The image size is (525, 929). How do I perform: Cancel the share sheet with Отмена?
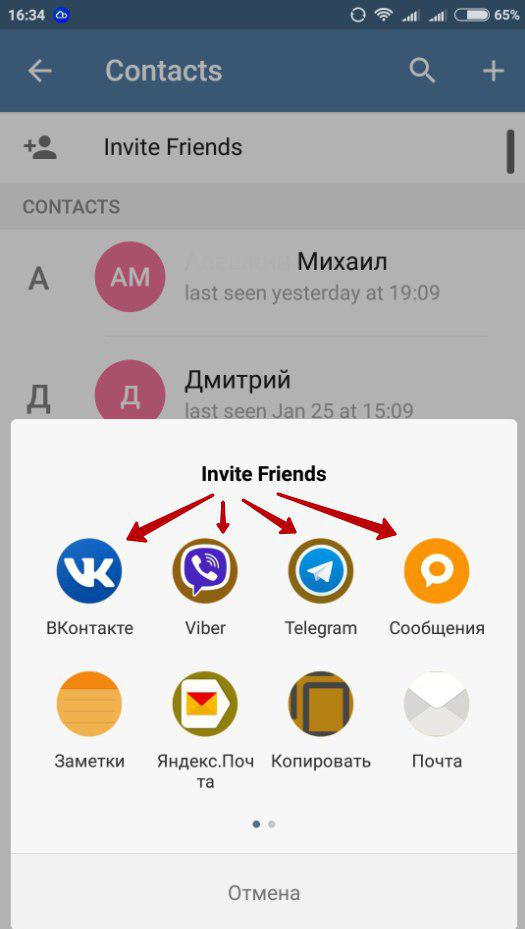pyautogui.click(x=264, y=892)
